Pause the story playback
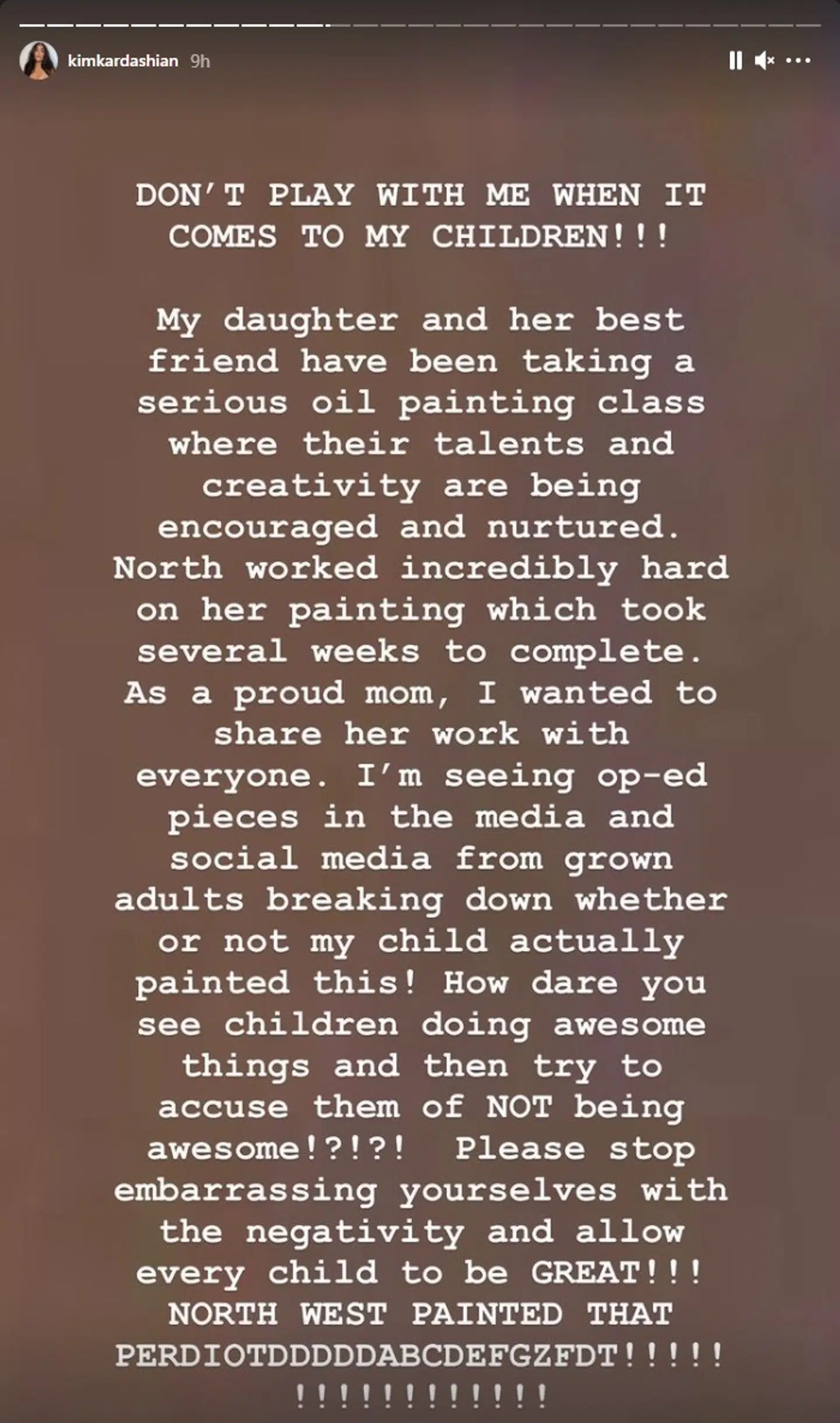 tap(736, 60)
